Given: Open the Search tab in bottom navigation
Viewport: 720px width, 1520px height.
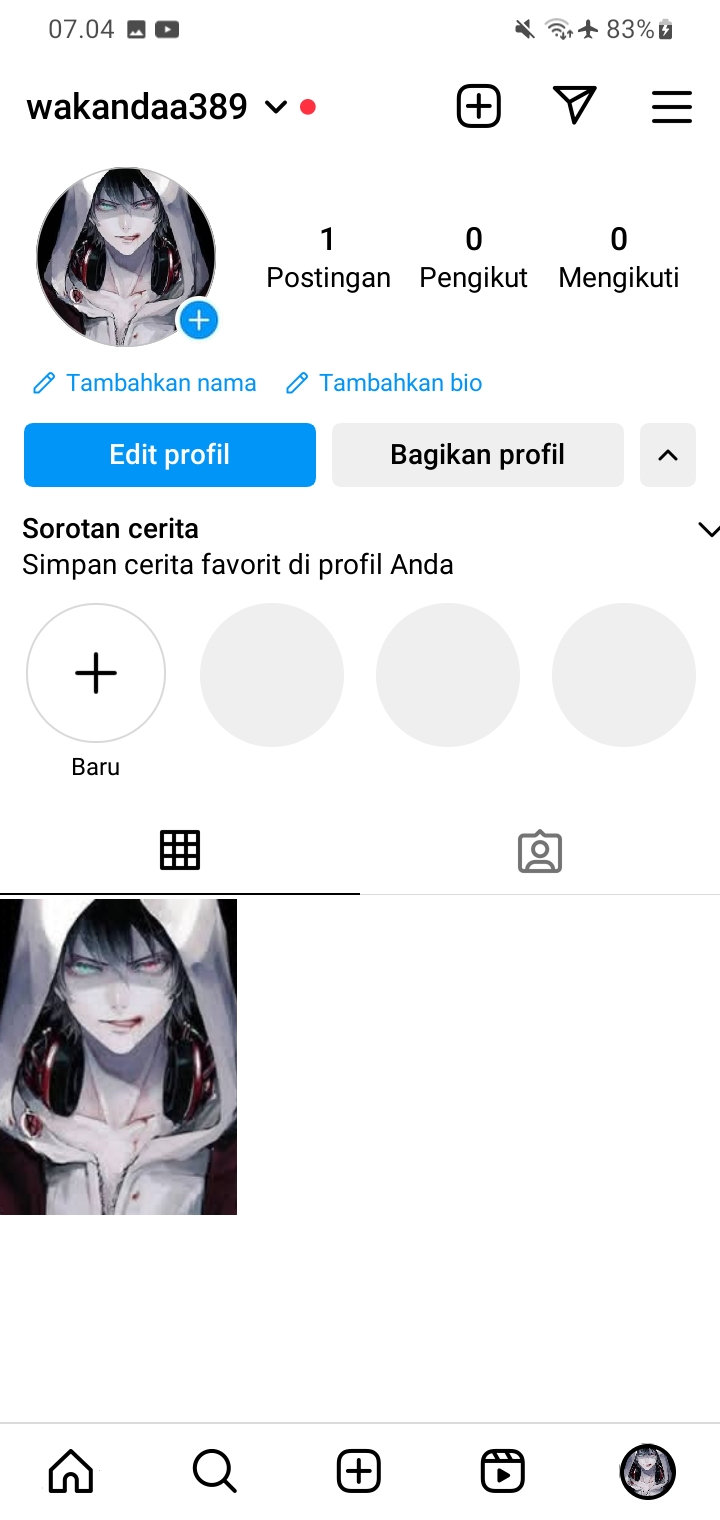Looking at the screenshot, I should (214, 1471).
